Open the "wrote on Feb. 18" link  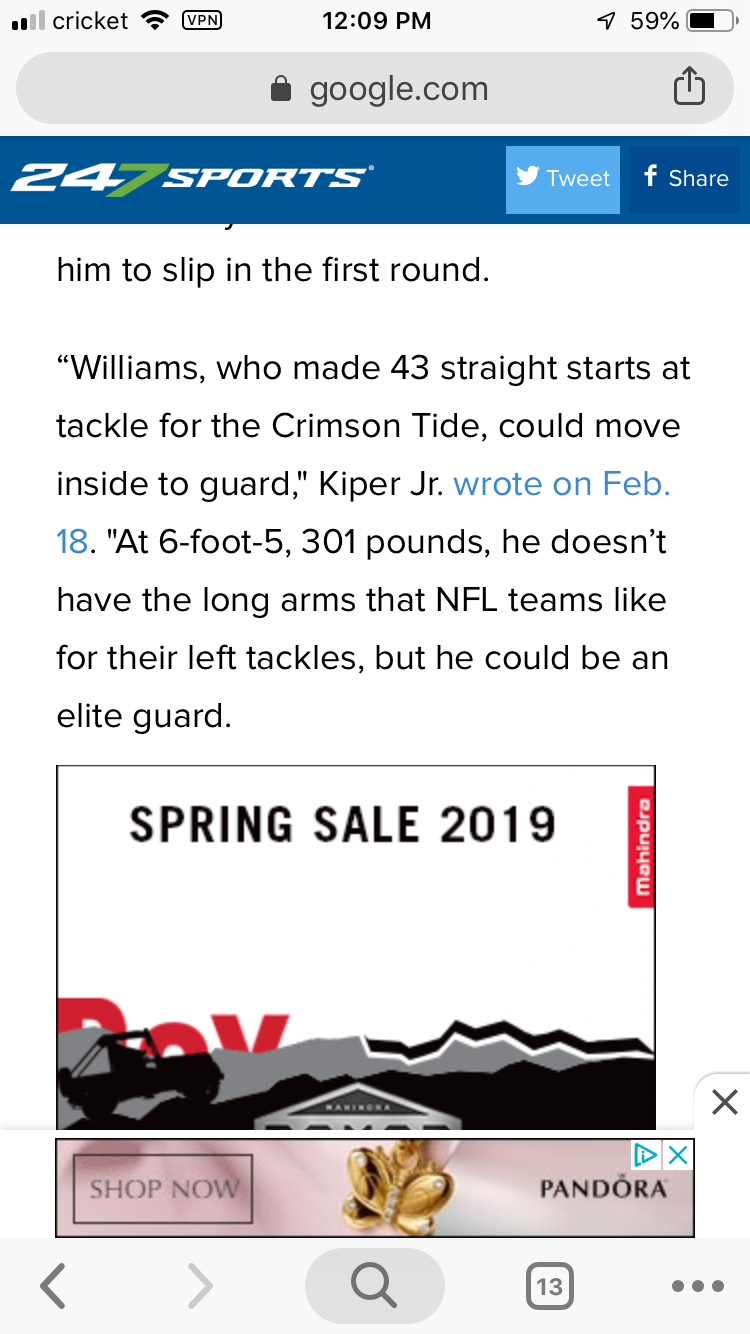[363, 512]
